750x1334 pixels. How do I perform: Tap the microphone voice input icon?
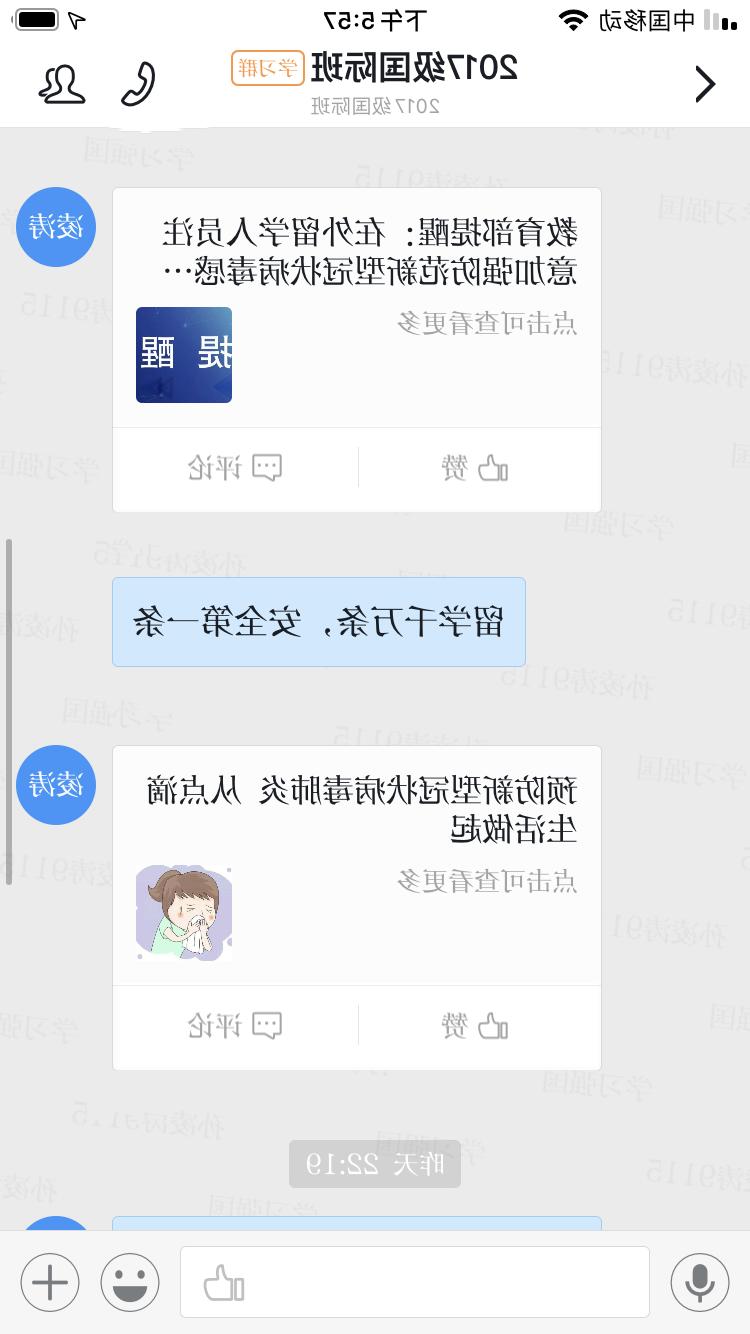tap(699, 1281)
